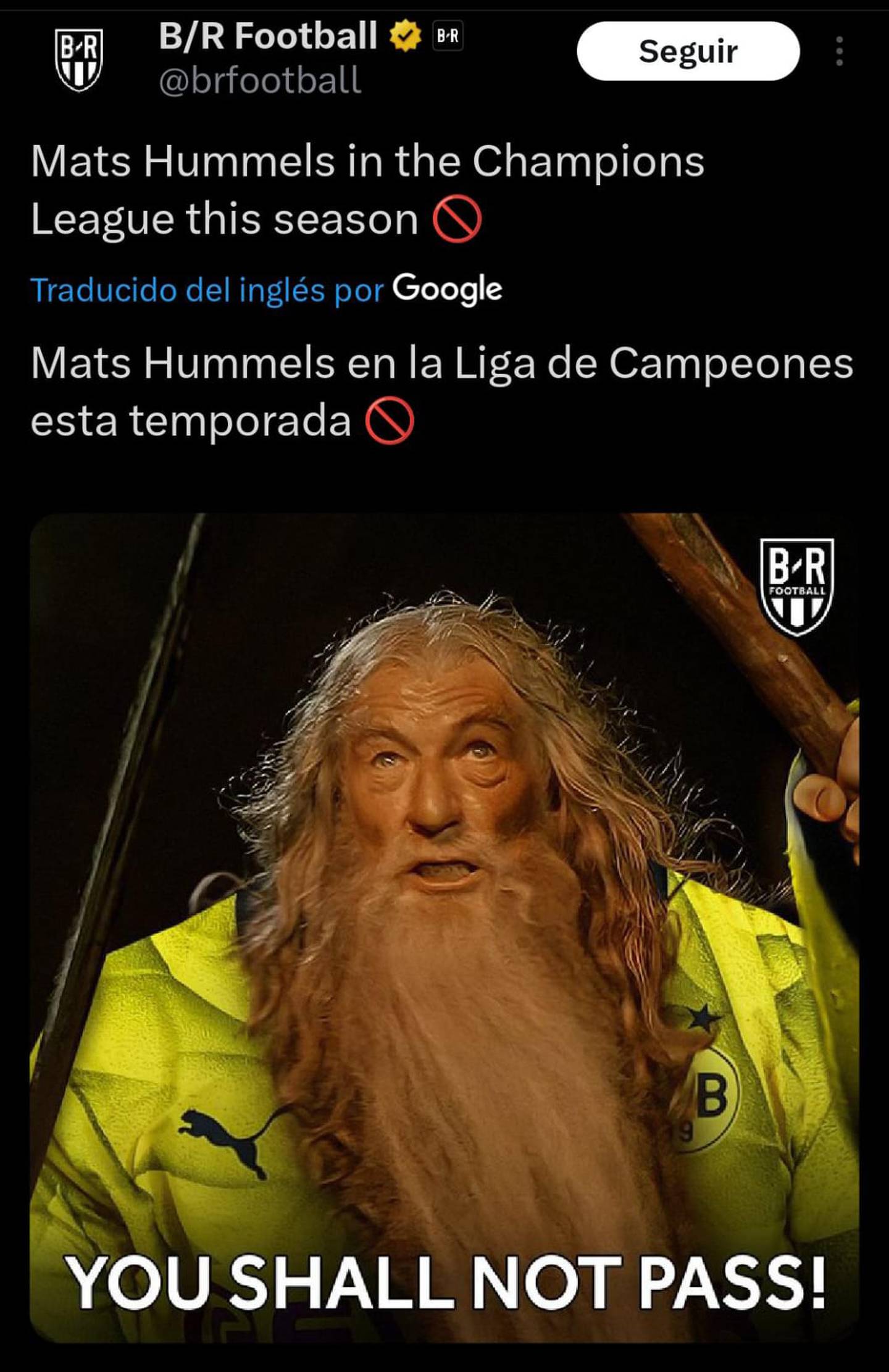Viewport: 889px width, 1372px height.
Task: Tap the 'Traducido del inglés por Google' link
Action: (x=266, y=290)
